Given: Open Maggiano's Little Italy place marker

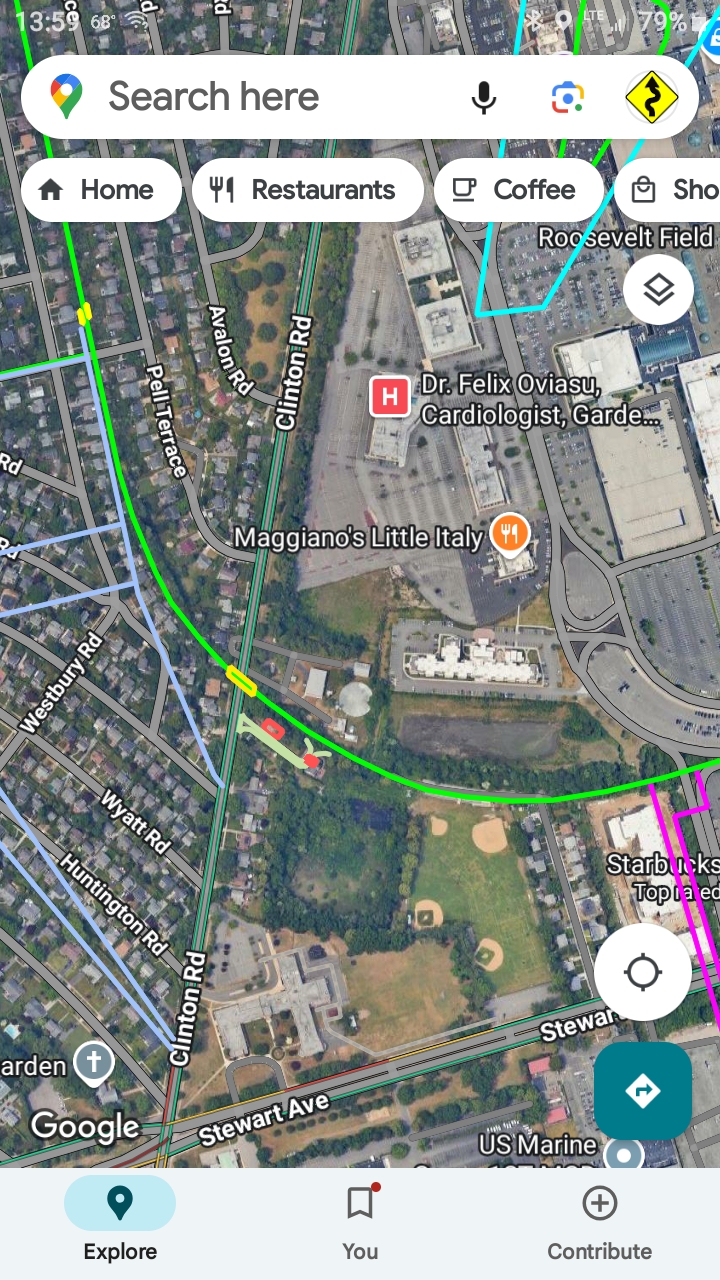Looking at the screenshot, I should [510, 533].
